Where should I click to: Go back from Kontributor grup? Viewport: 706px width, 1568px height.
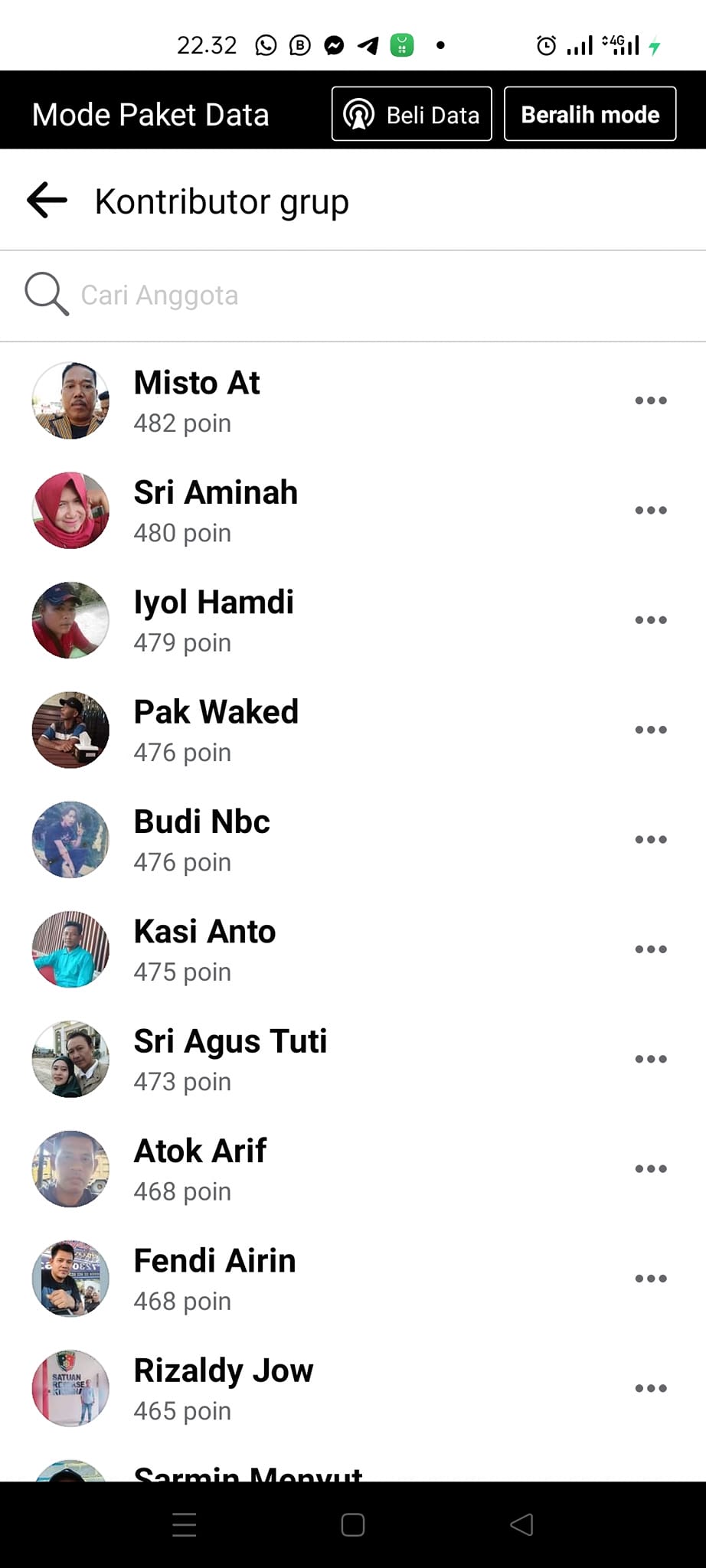click(47, 201)
